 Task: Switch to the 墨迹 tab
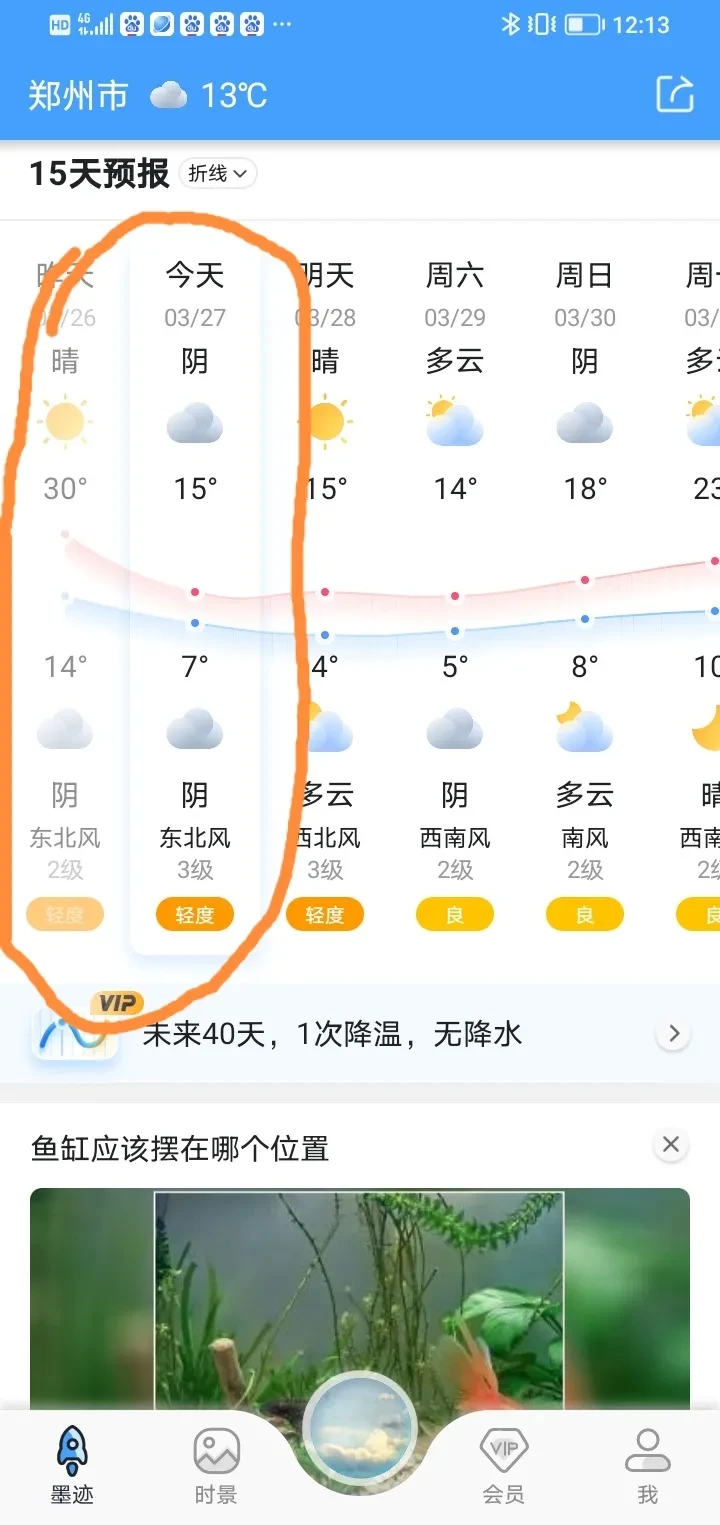(72, 1465)
